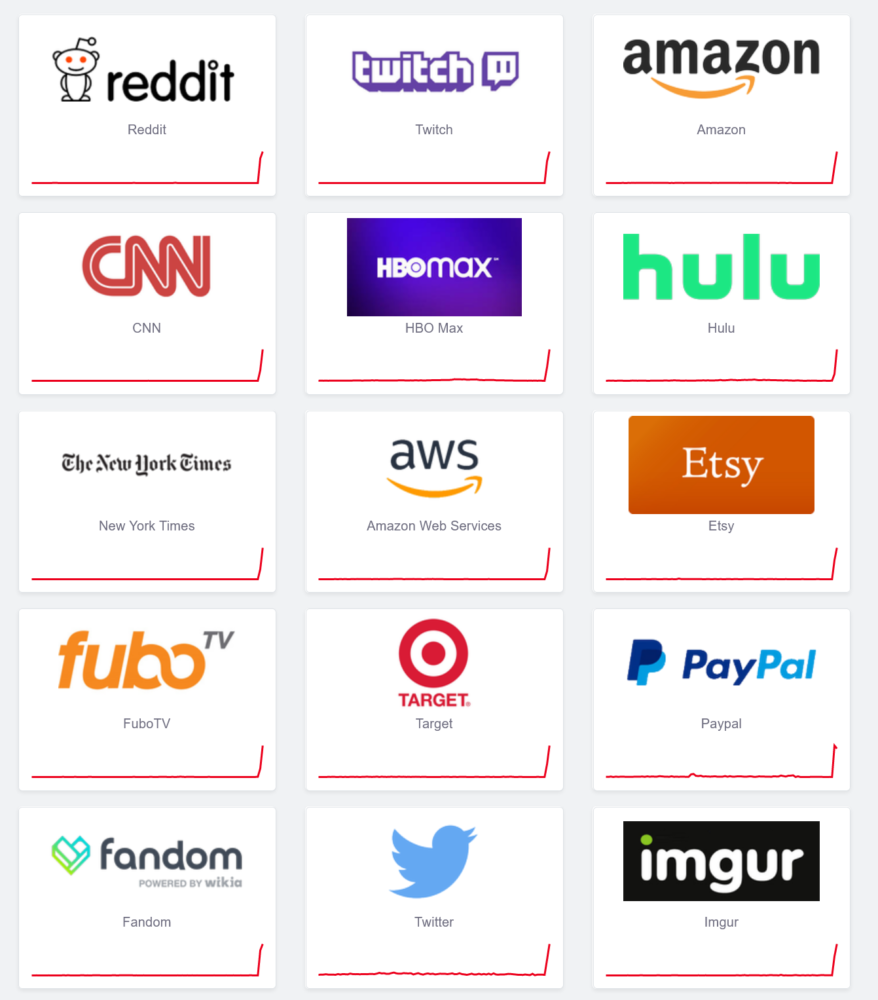
Task: Open the Reddit outage card
Action: coord(147,105)
